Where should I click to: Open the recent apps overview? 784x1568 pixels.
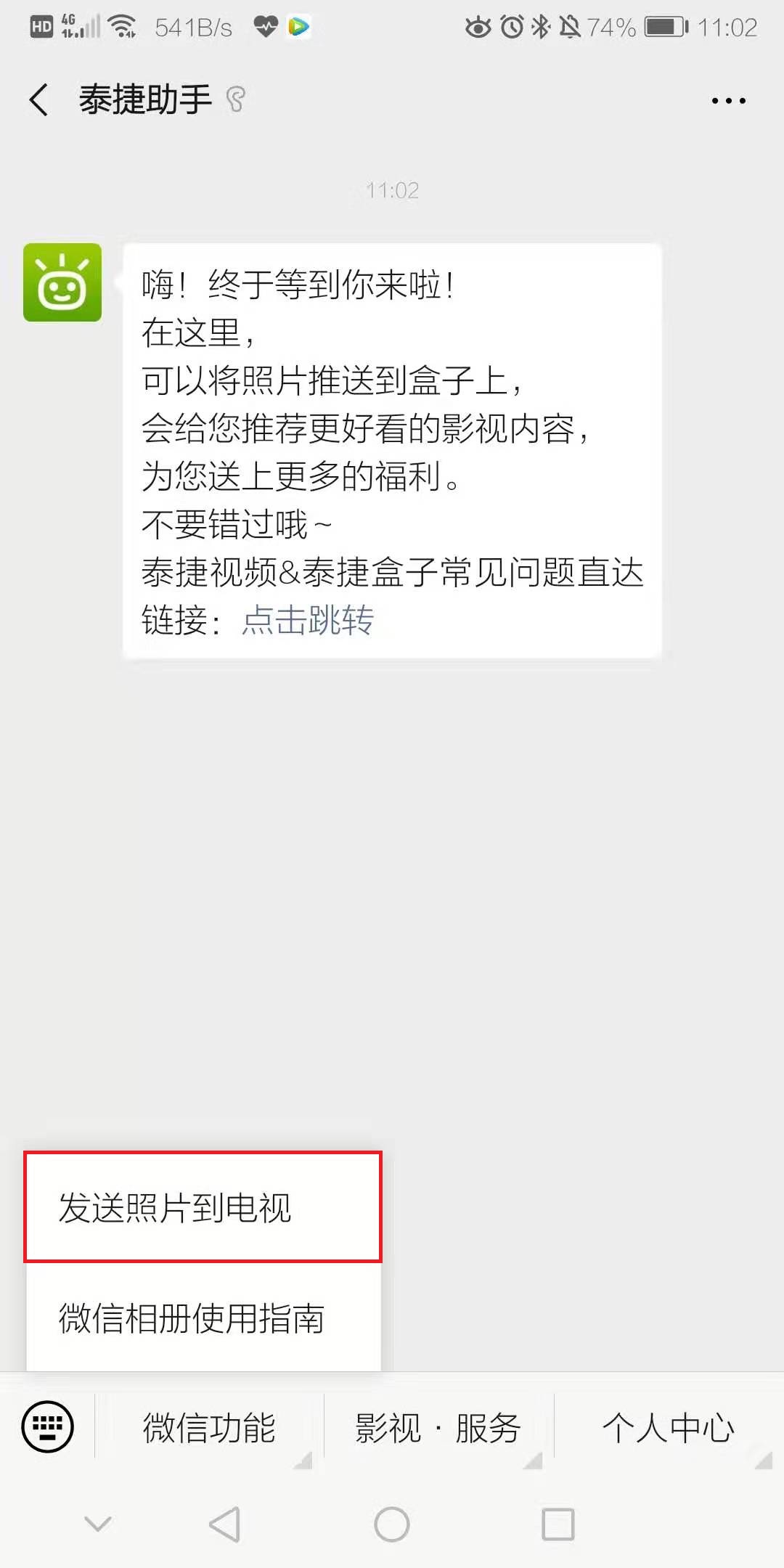coord(558,1524)
